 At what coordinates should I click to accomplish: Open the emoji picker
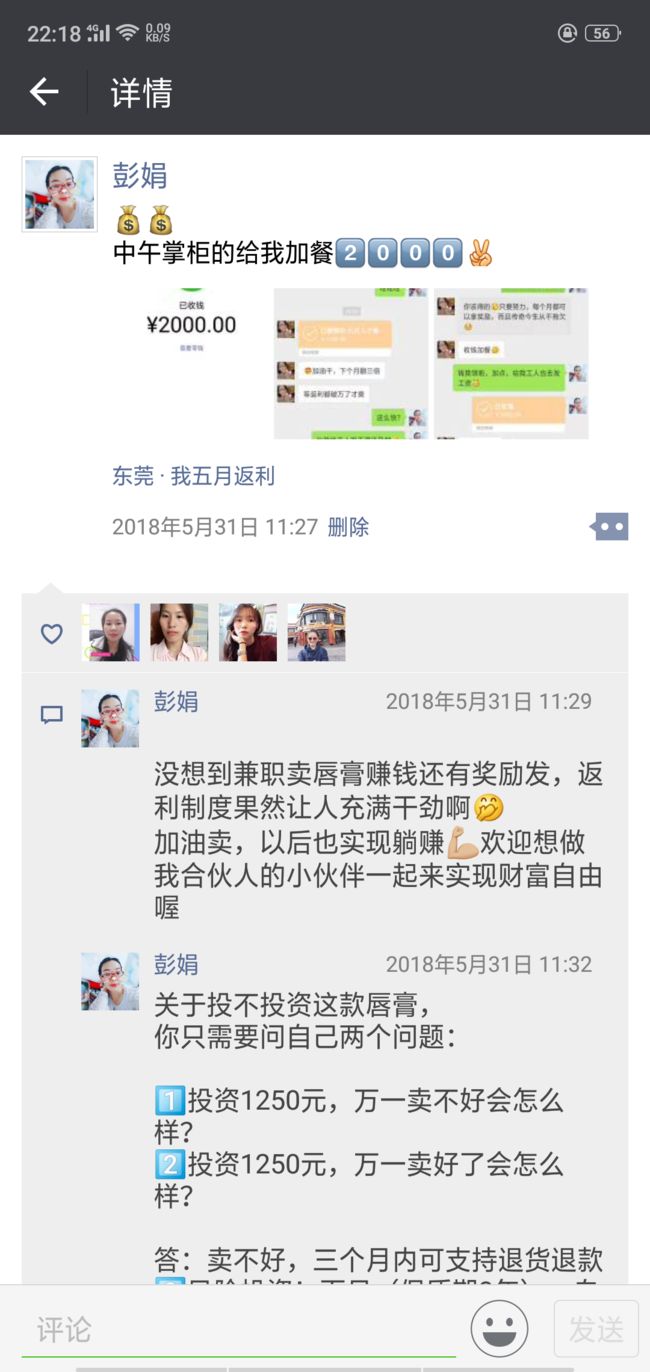[x=499, y=1329]
